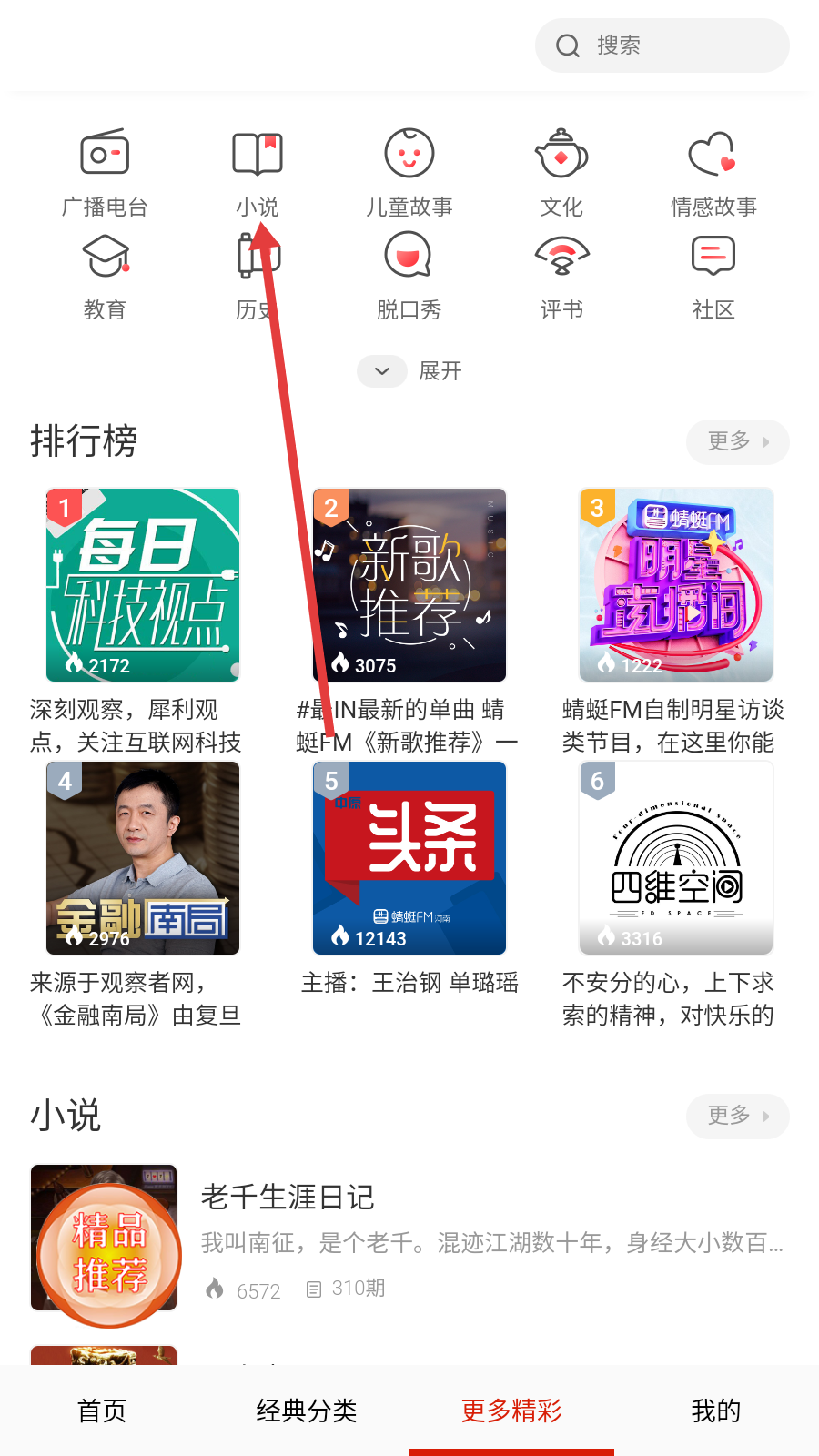Open the 搜索 search box
This screenshot has width=819, height=1456.
point(662,45)
